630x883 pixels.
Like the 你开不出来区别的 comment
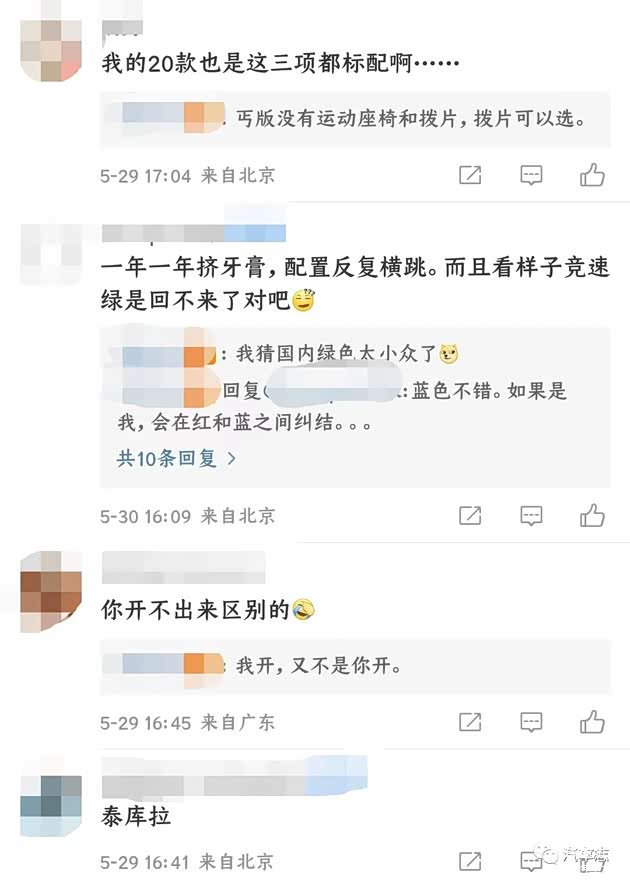point(592,721)
